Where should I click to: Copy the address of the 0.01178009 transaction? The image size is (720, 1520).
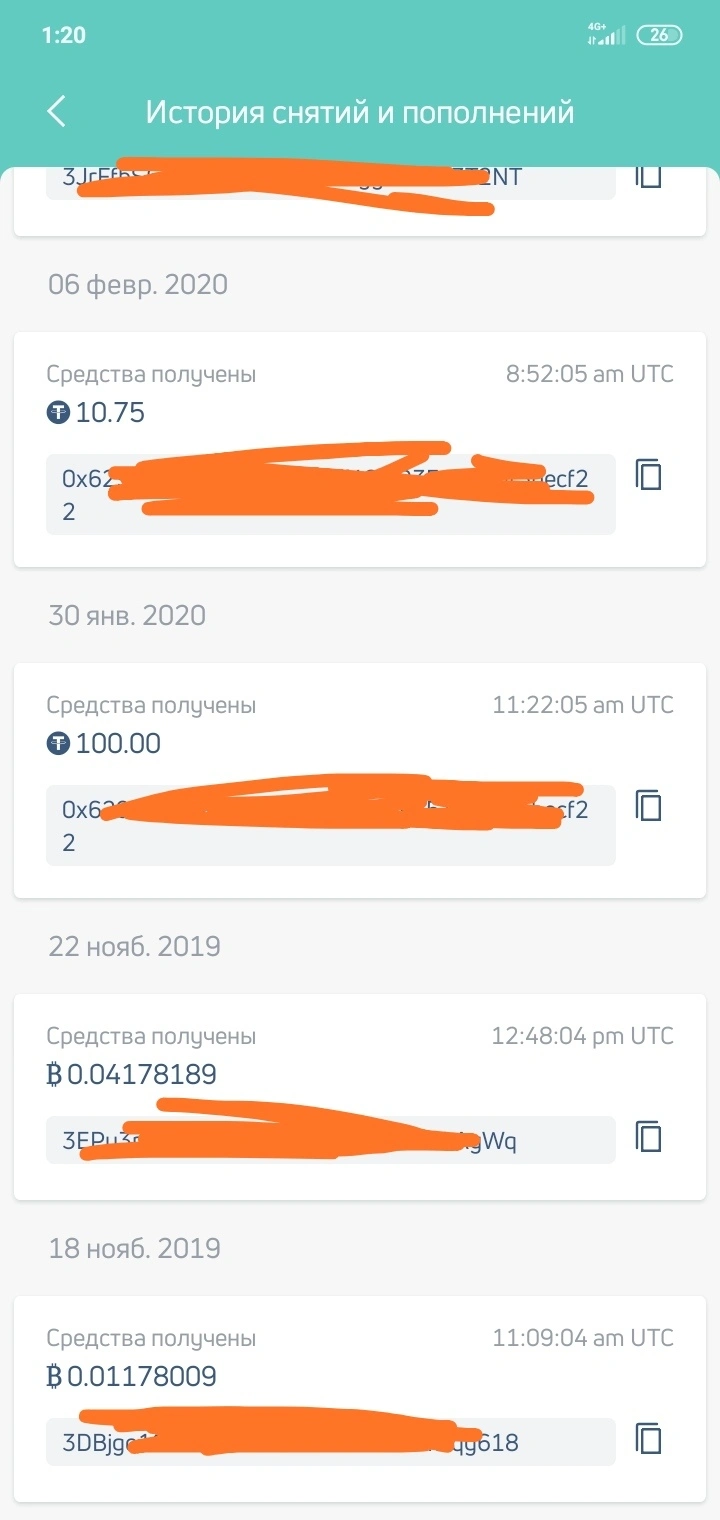click(x=649, y=1438)
